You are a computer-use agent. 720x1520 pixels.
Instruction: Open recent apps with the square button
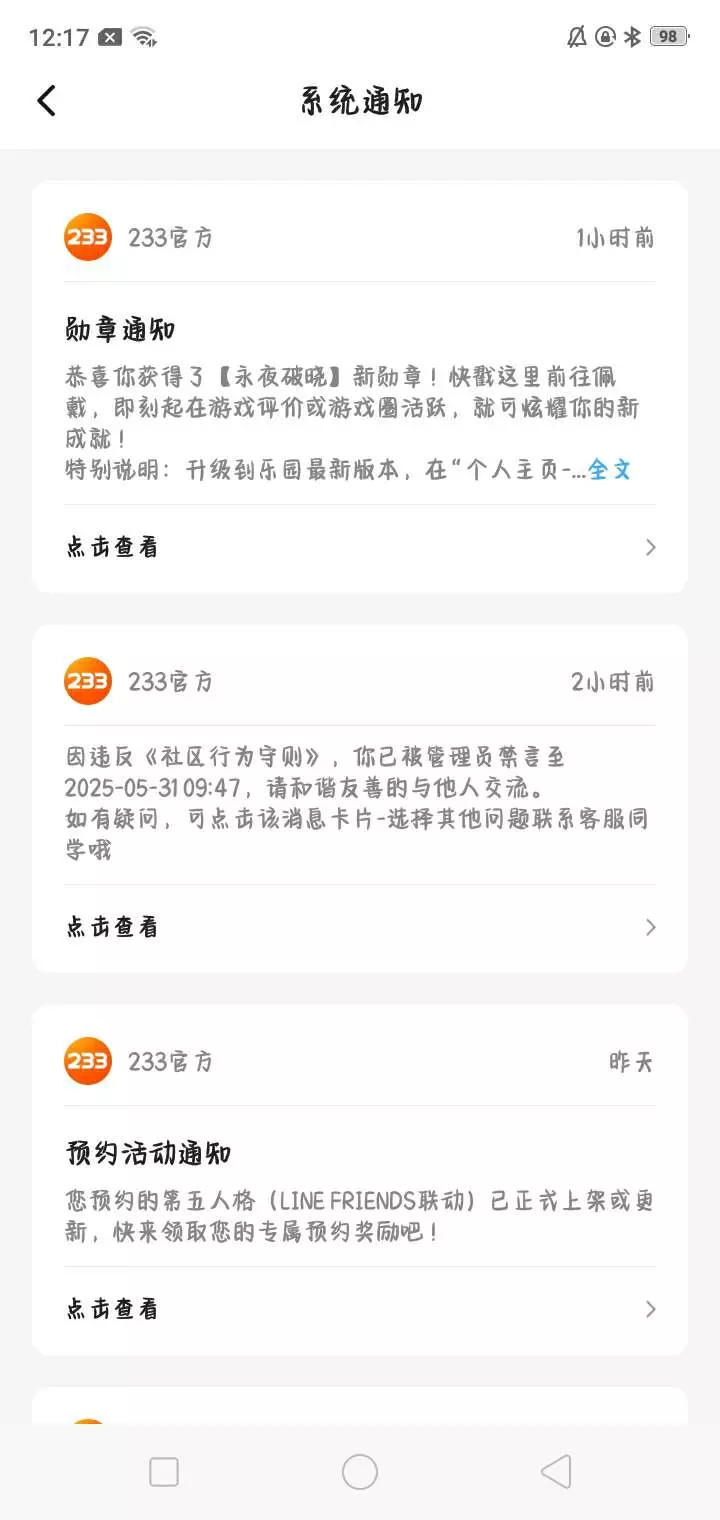click(x=164, y=1472)
